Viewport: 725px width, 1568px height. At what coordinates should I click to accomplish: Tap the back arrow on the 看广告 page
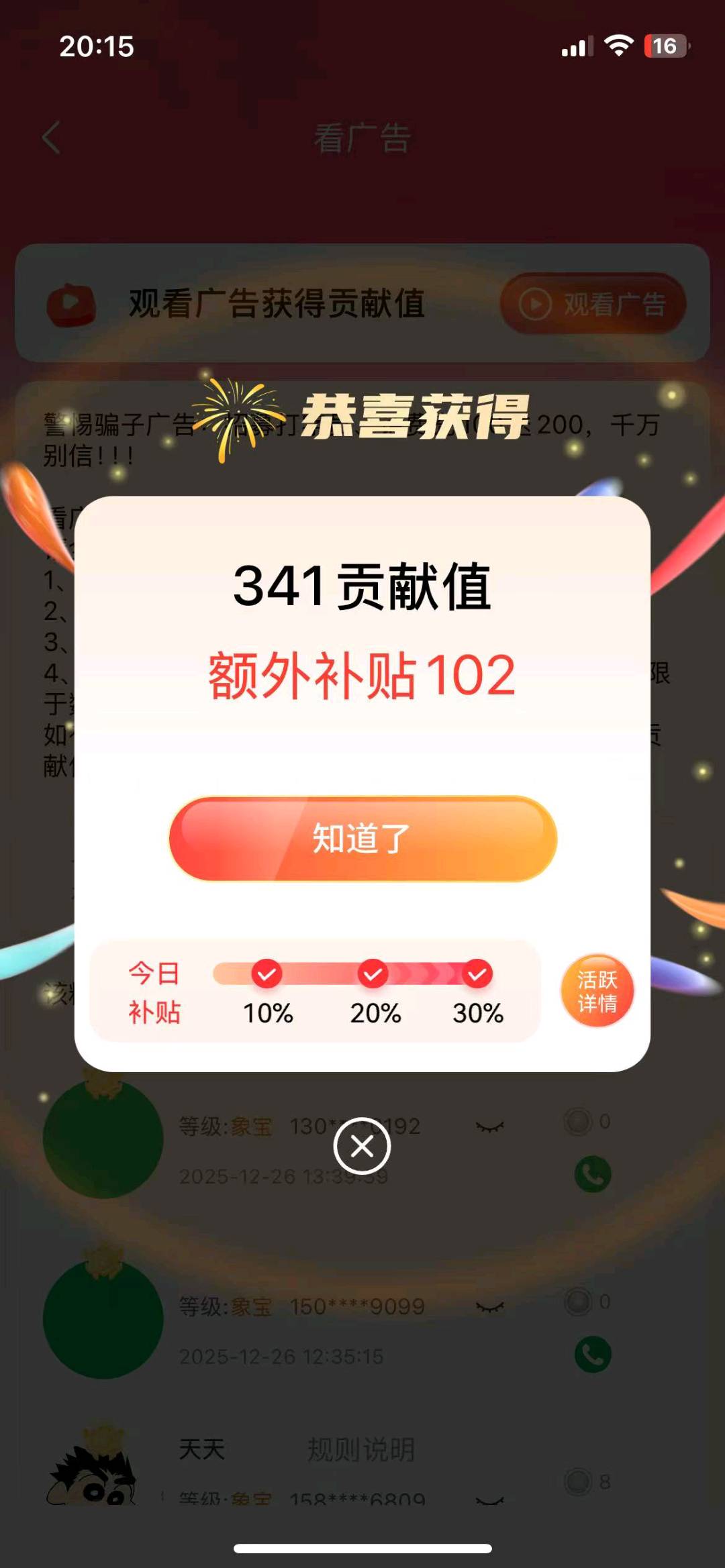pos(49,139)
